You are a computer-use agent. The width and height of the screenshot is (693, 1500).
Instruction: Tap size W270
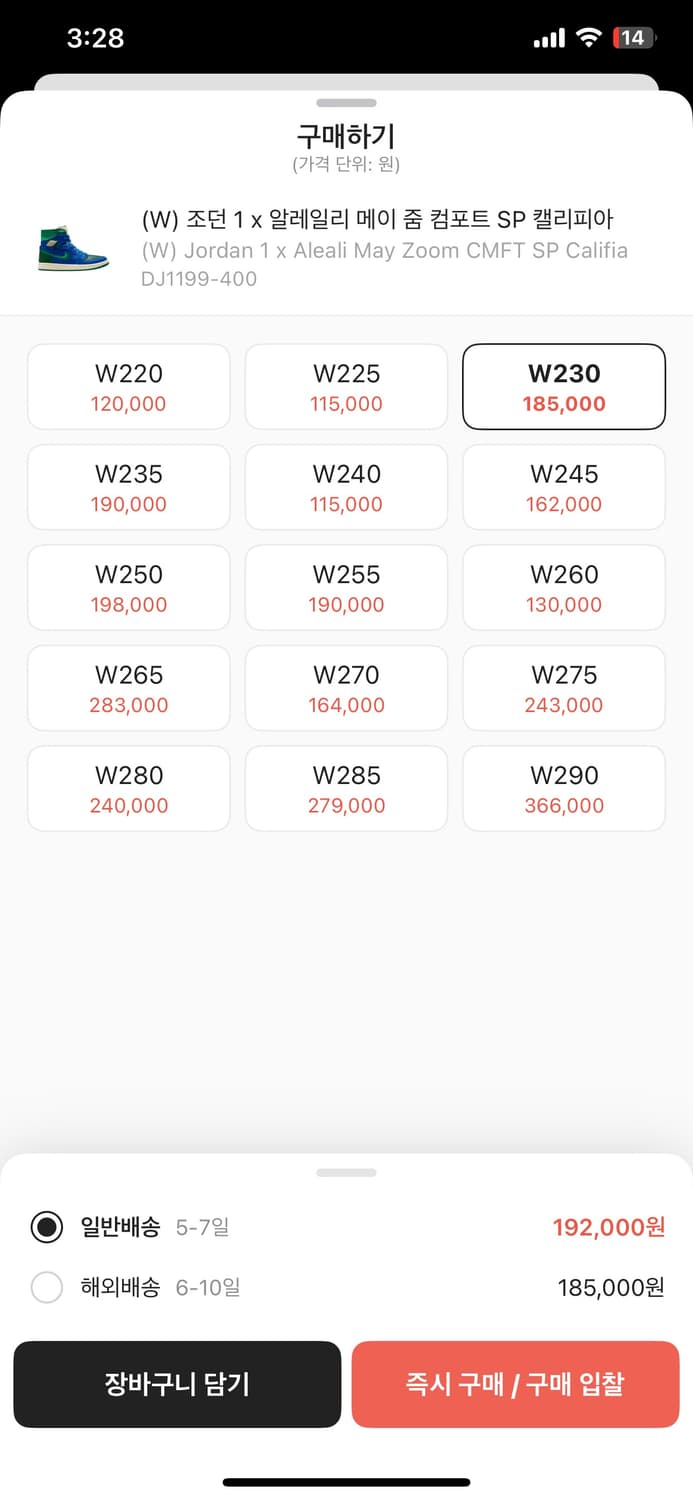click(x=346, y=688)
